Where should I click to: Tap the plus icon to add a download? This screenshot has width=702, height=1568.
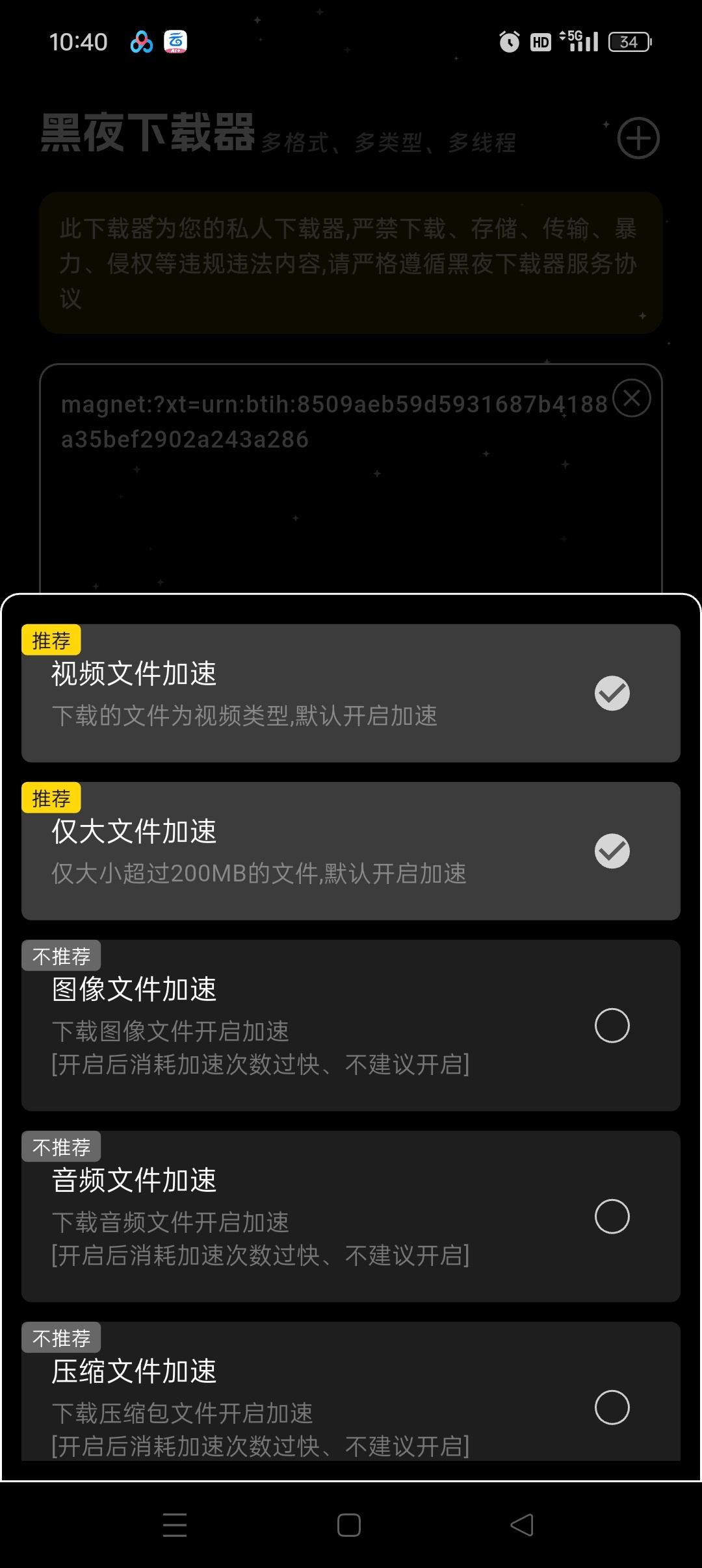click(x=638, y=138)
